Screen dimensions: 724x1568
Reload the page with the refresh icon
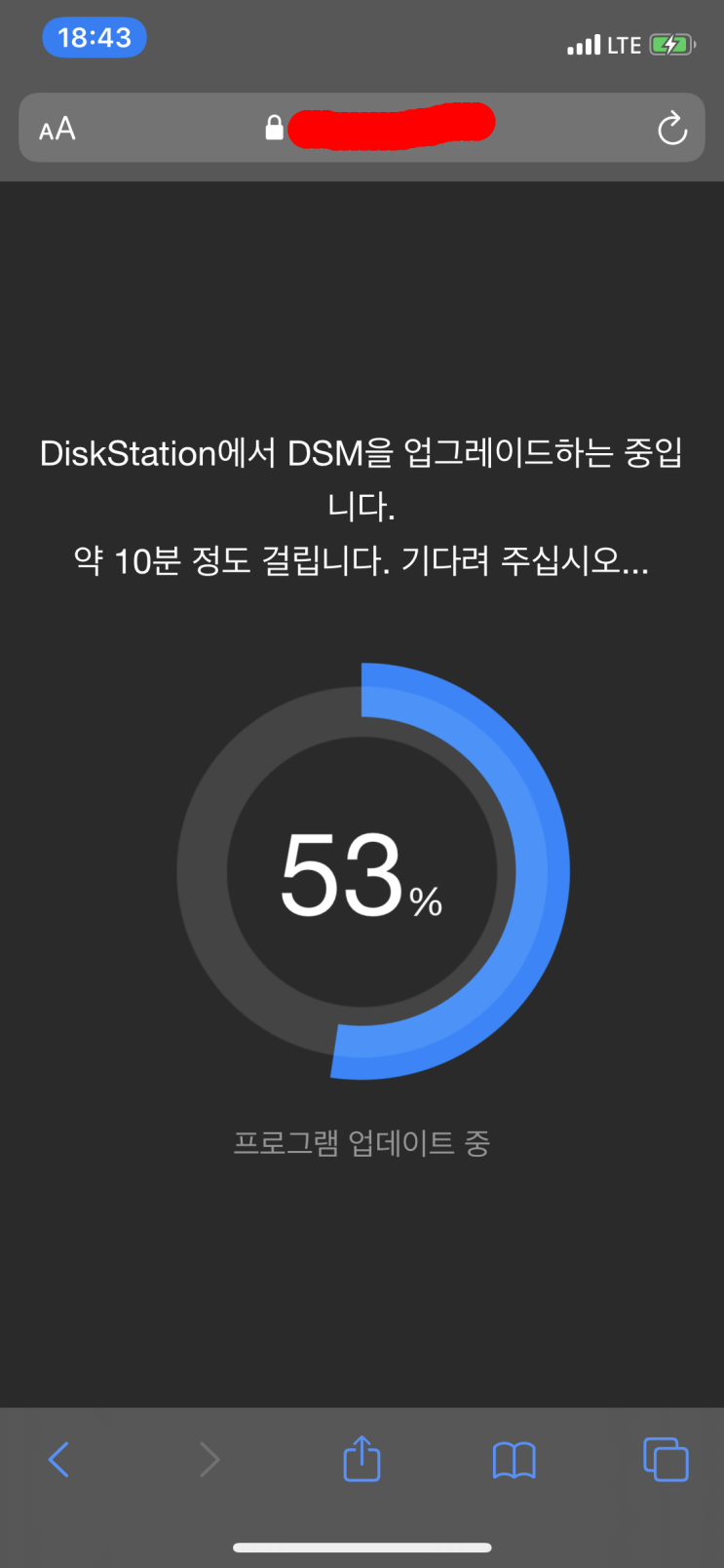click(x=671, y=129)
